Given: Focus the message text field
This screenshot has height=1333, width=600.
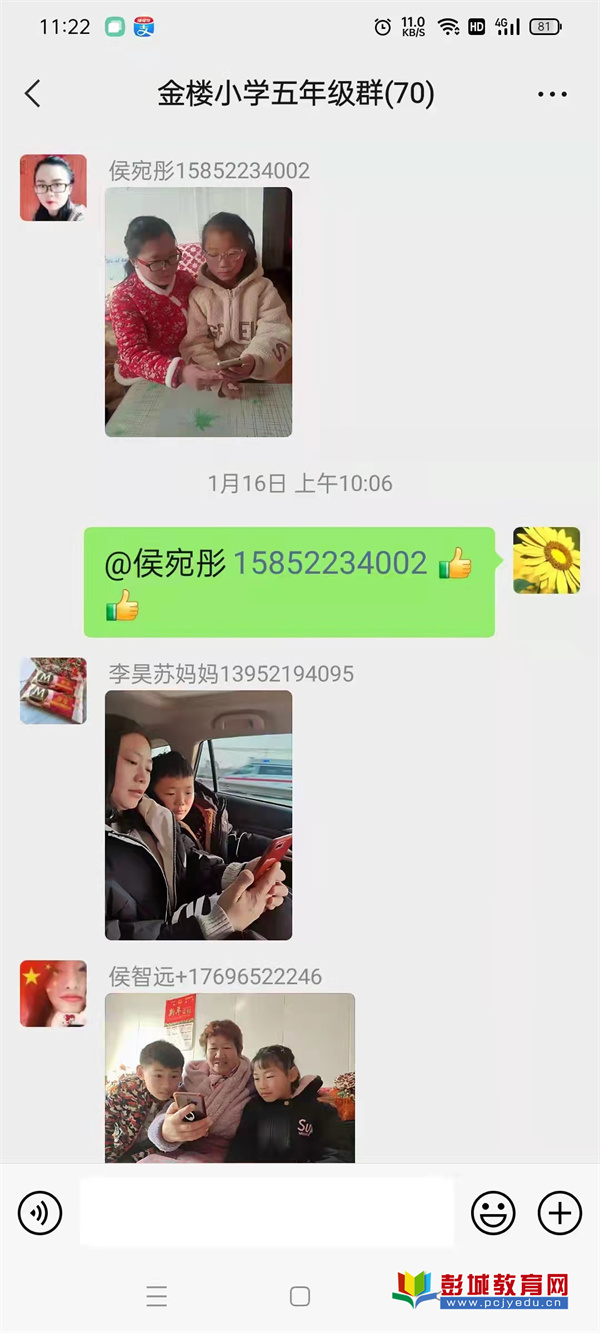Looking at the screenshot, I should click(x=266, y=1213).
